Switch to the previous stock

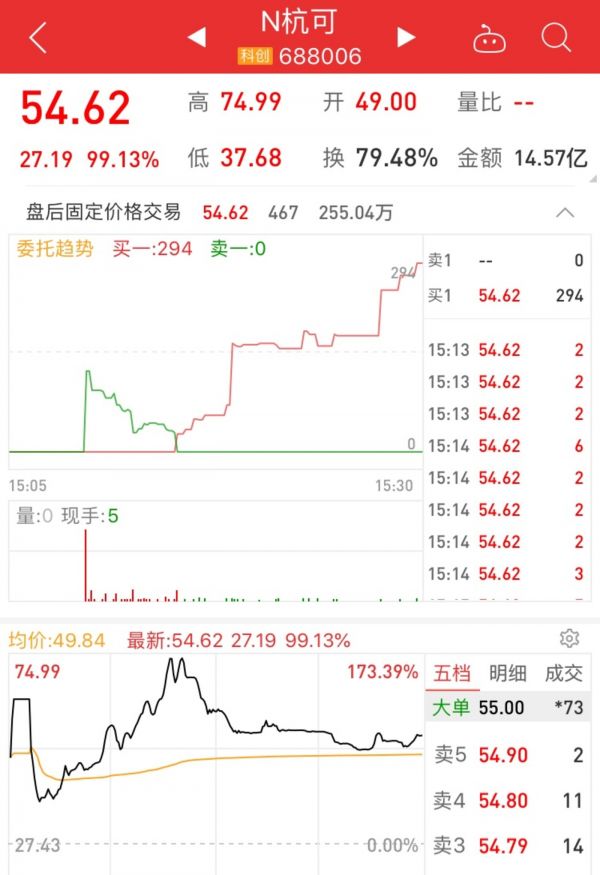click(197, 38)
